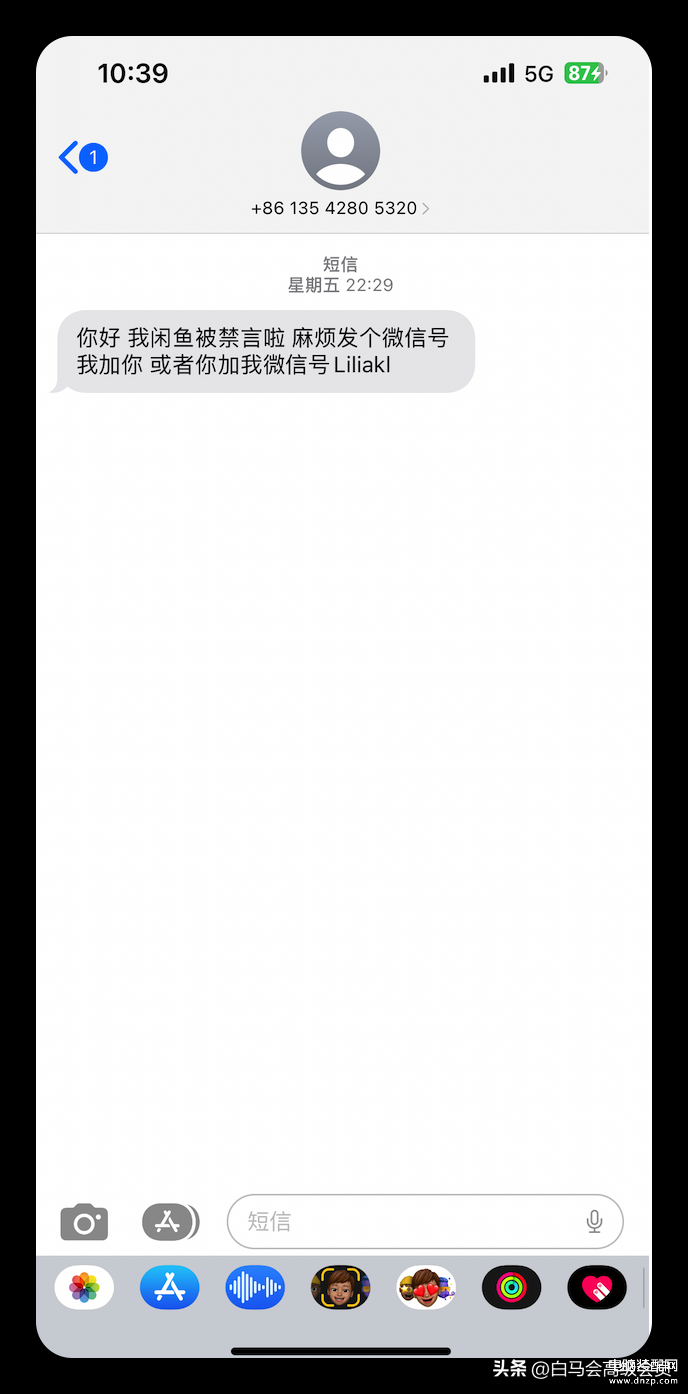Open the Digital Touch heart app
Viewport: 688px width, 1394px height.
click(597, 1287)
